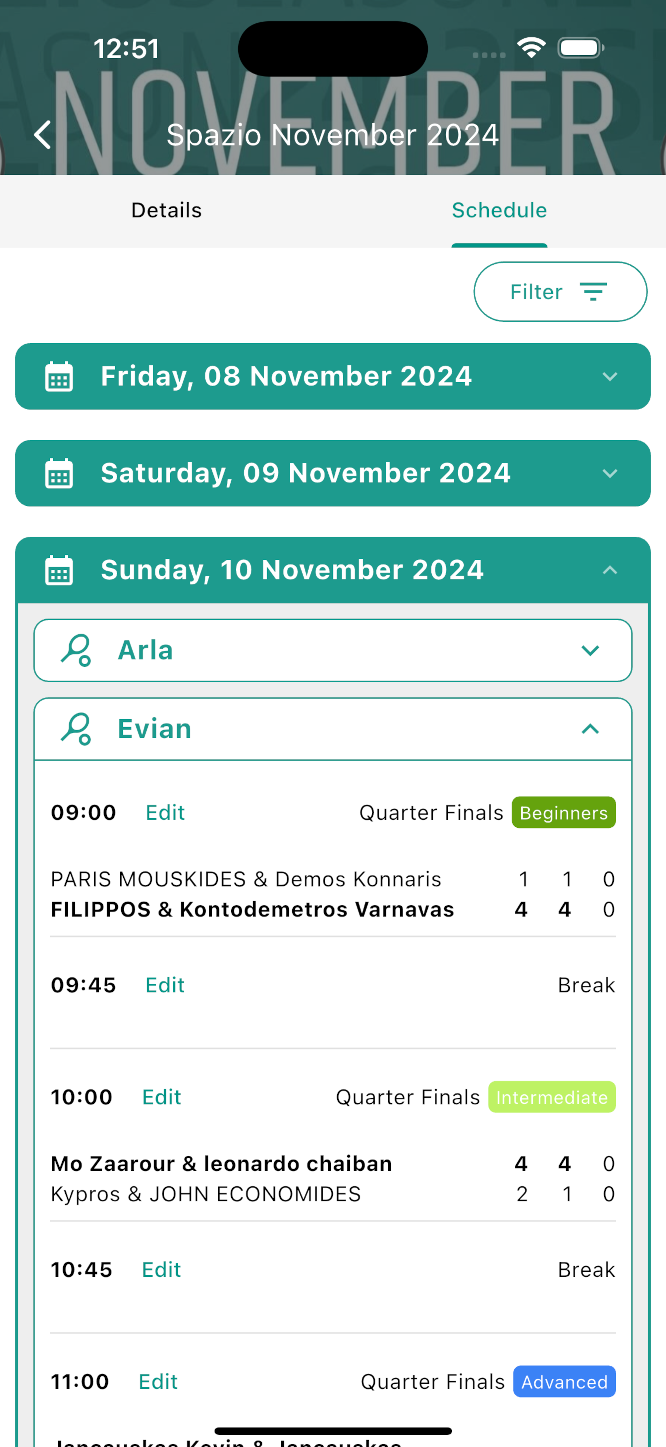
Task: Edit the 09:45 Break slot
Action: 165,985
